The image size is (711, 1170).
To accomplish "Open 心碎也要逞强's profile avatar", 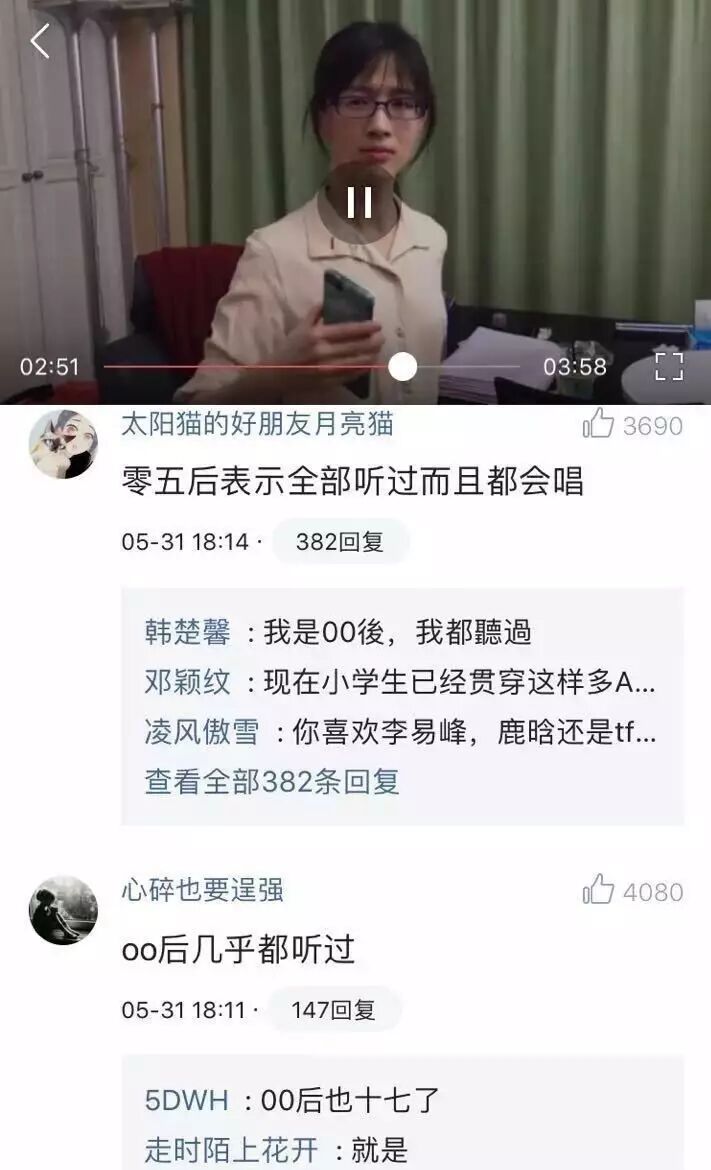I will (63, 910).
